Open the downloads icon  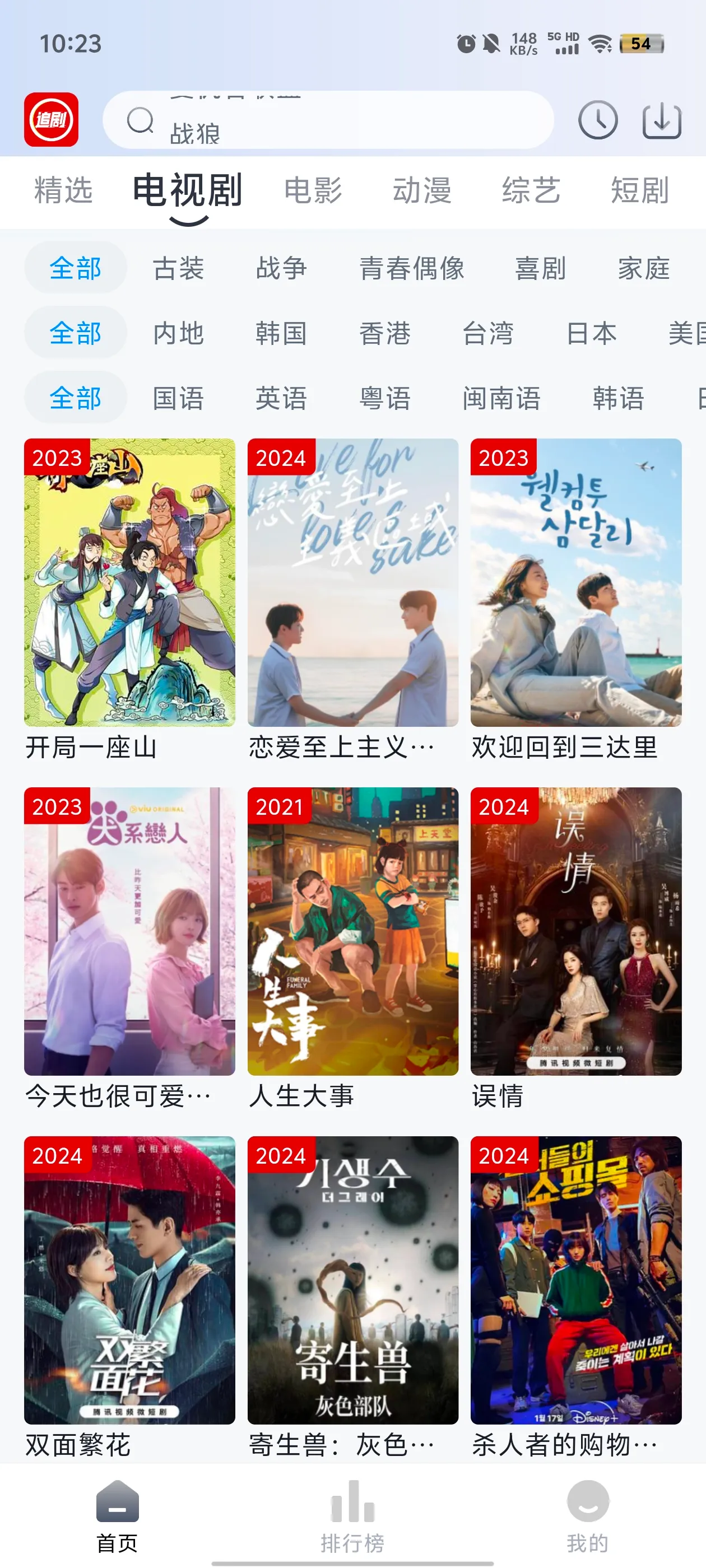[662, 120]
